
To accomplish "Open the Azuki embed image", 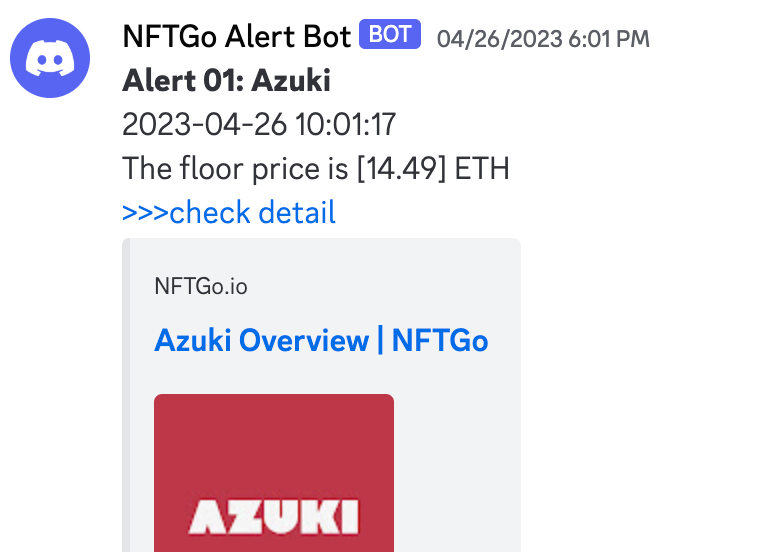I will [274, 473].
